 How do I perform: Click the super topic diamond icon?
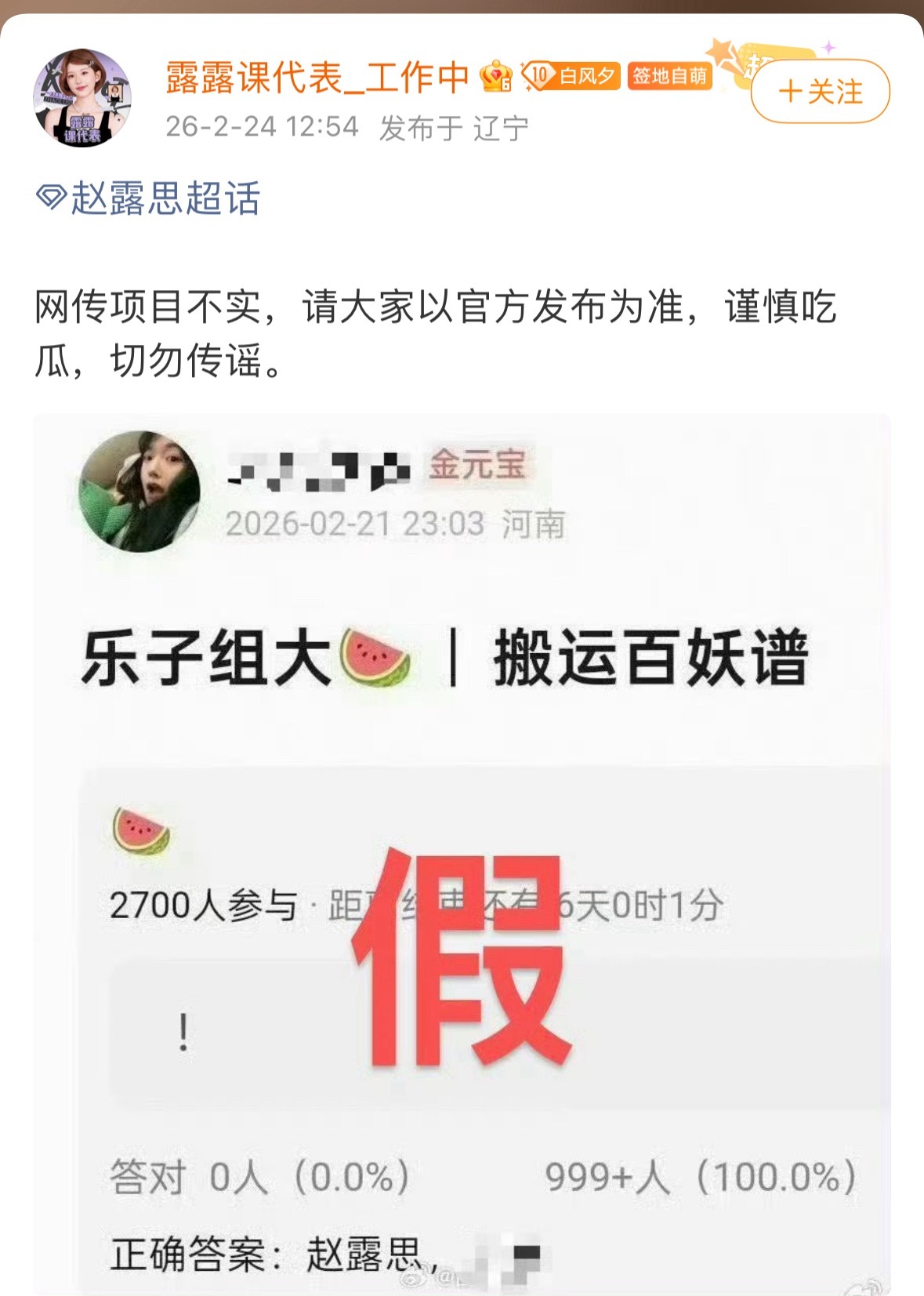click(x=50, y=198)
